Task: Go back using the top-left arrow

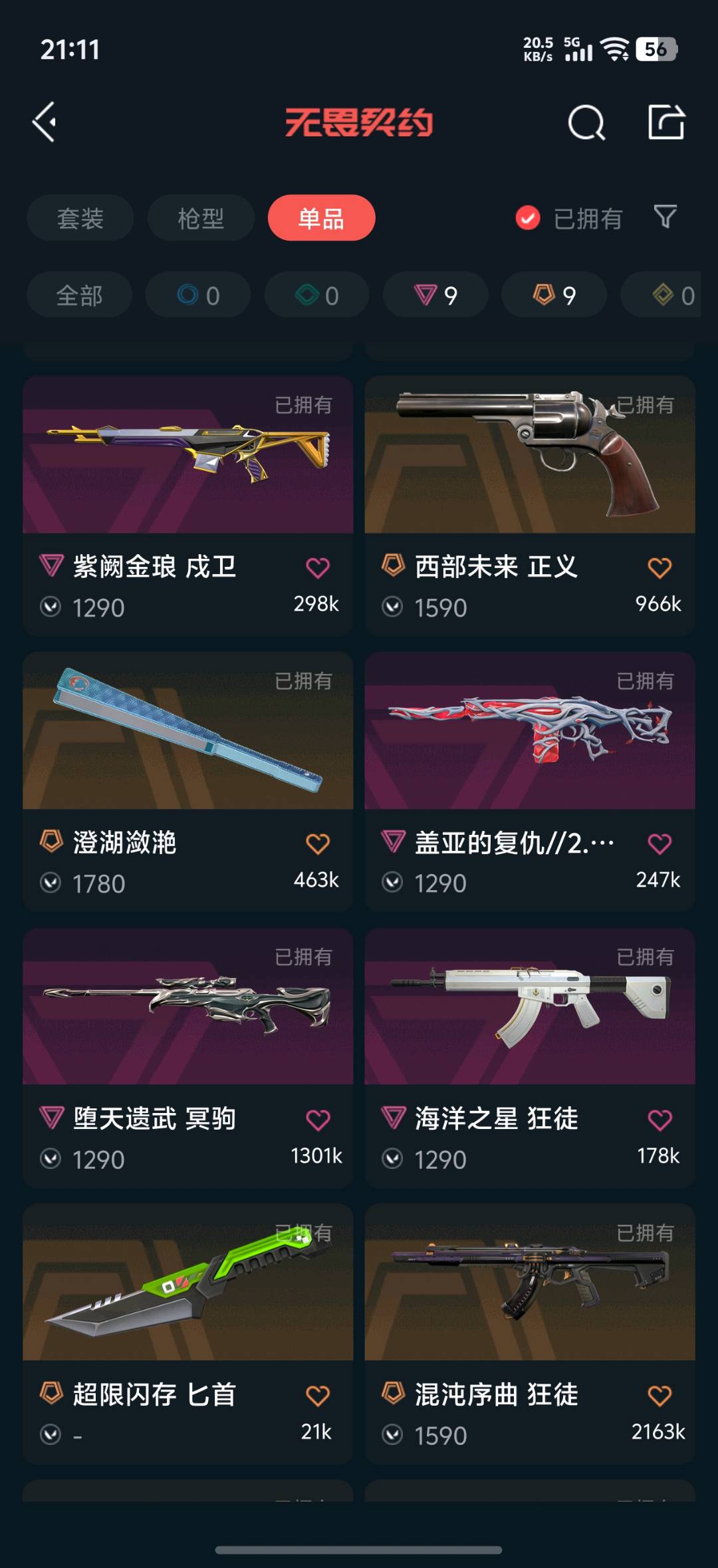Action: pyautogui.click(x=45, y=122)
